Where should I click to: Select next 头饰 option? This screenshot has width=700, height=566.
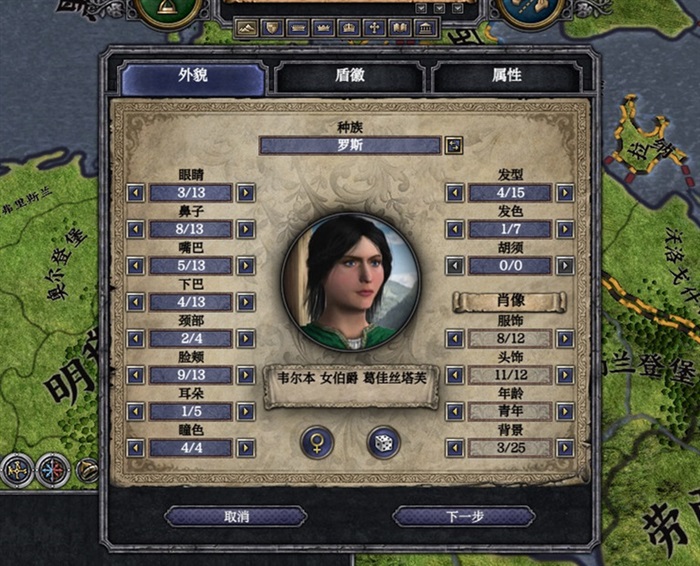click(x=565, y=375)
